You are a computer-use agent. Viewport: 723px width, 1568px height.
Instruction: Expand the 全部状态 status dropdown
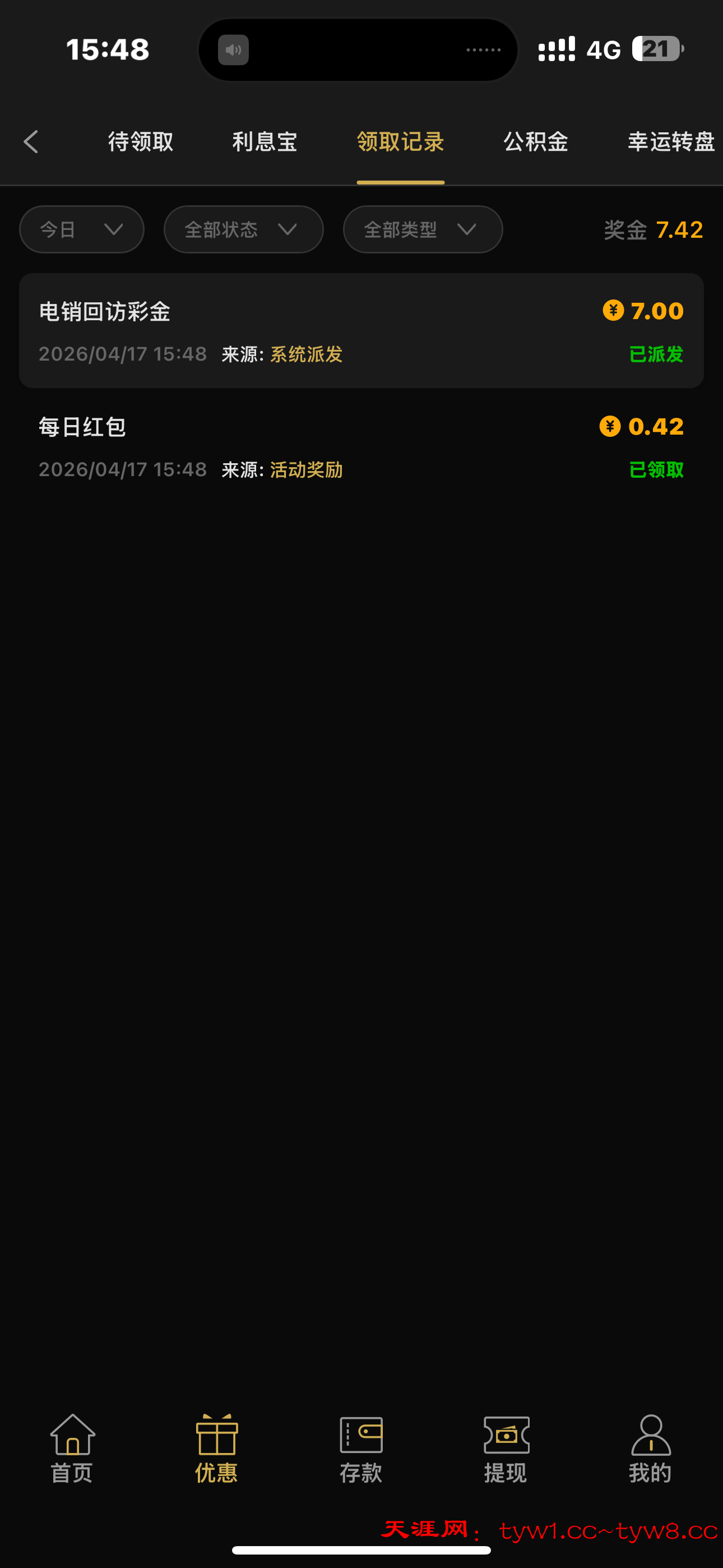click(x=243, y=229)
